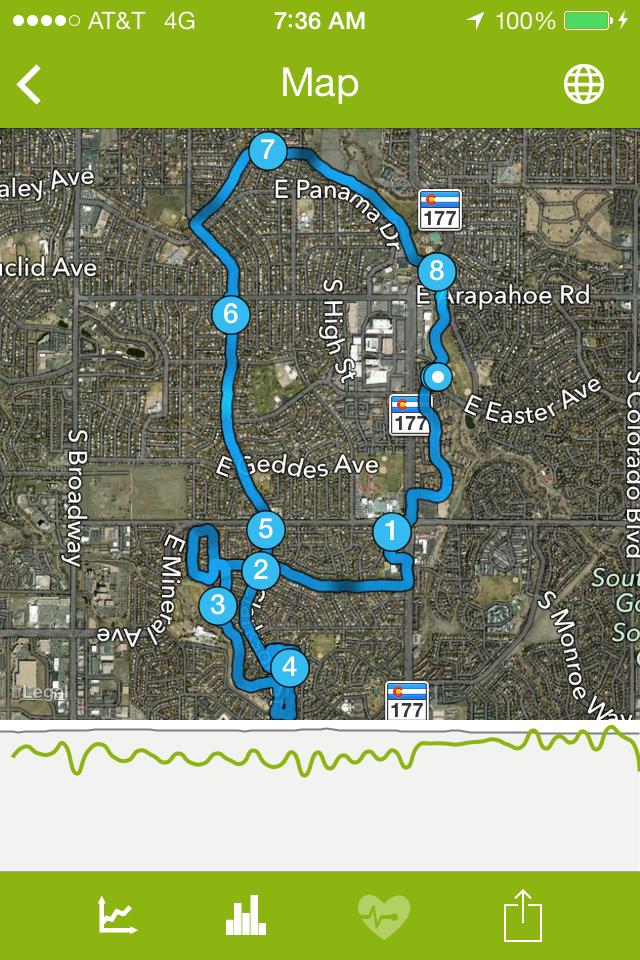Image resolution: width=640 pixels, height=960 pixels.
Task: Tap mile marker 4 on the route
Action: pyautogui.click(x=290, y=667)
